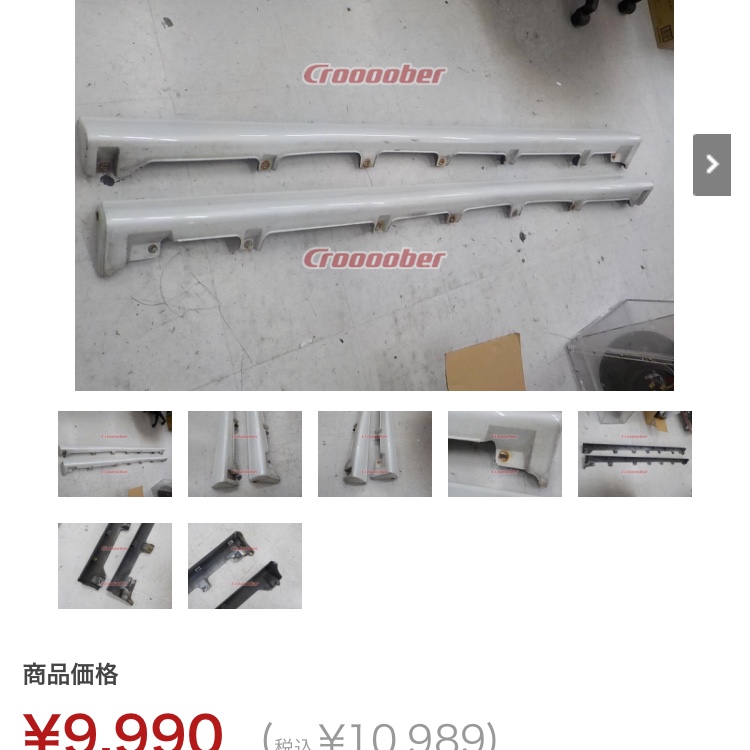This screenshot has width=750, height=750.
Task: Select the seventh thumbnail of the black bracket ends
Action: [245, 566]
